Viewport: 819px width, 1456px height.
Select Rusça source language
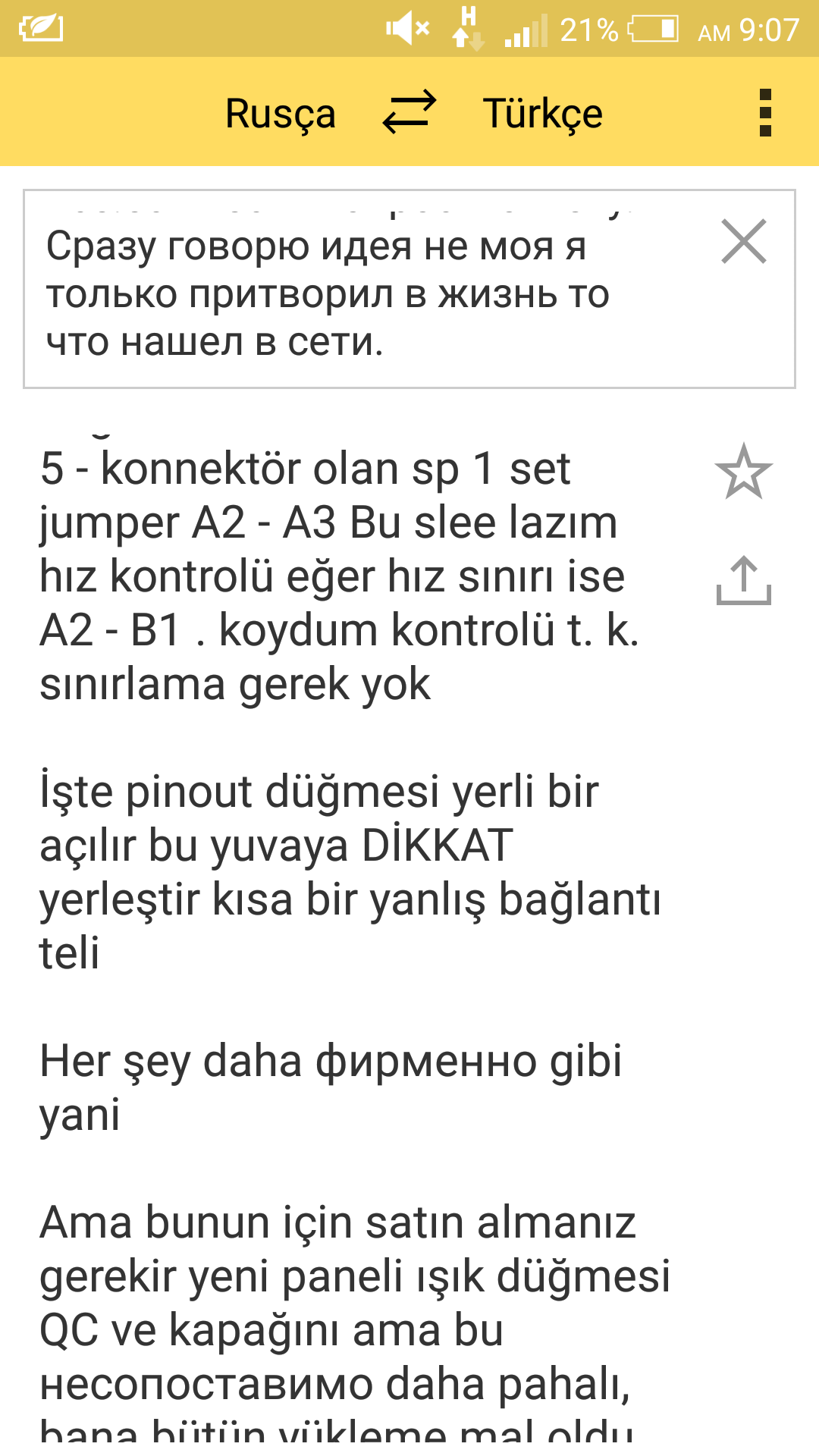click(280, 114)
